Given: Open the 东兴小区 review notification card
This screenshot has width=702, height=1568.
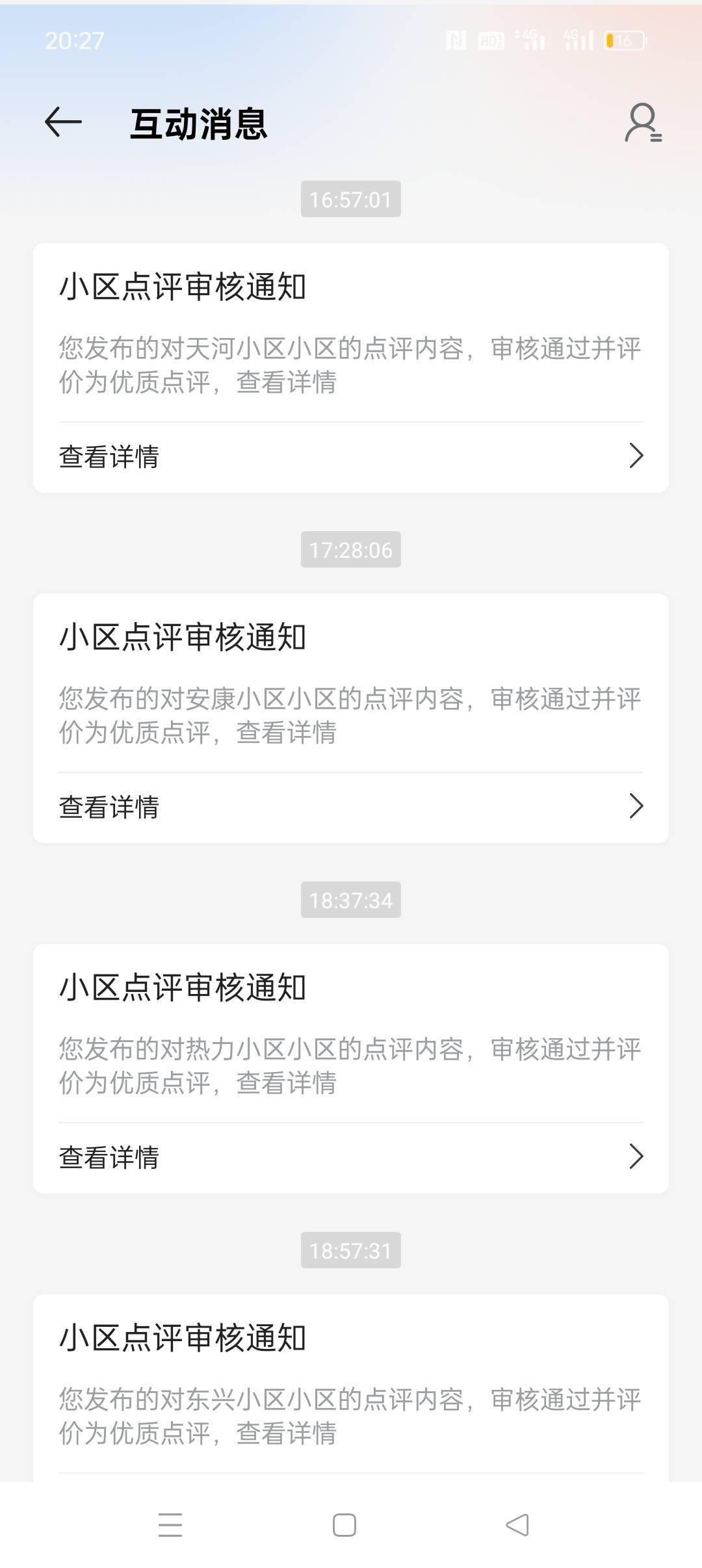Looking at the screenshot, I should (351, 1389).
